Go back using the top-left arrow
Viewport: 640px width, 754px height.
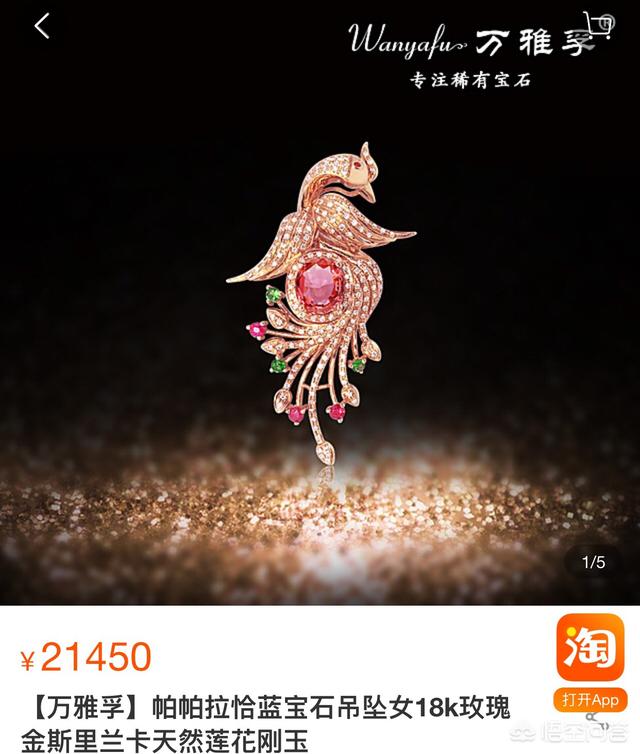42,27
